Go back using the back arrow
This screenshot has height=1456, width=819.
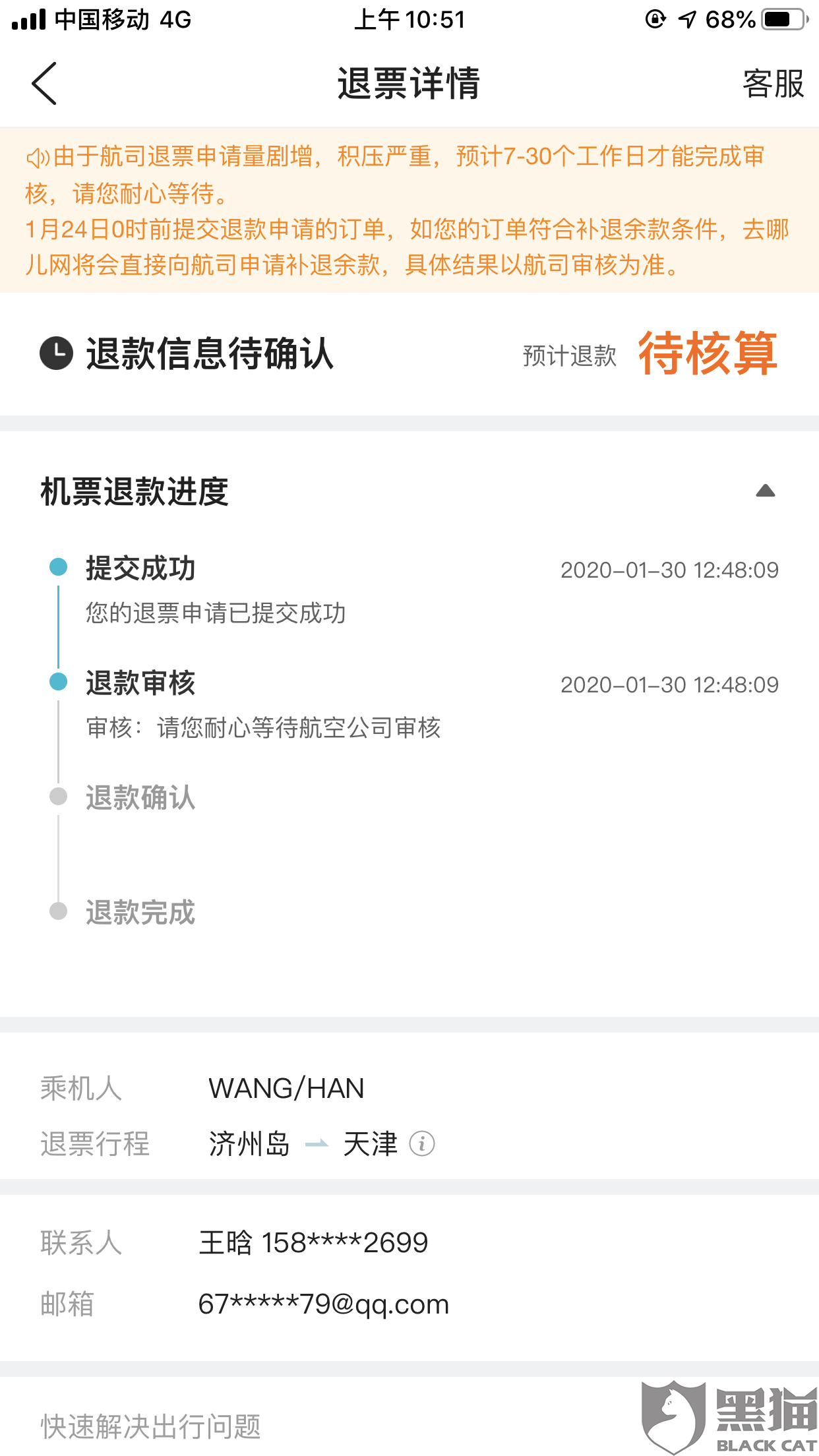[x=44, y=84]
